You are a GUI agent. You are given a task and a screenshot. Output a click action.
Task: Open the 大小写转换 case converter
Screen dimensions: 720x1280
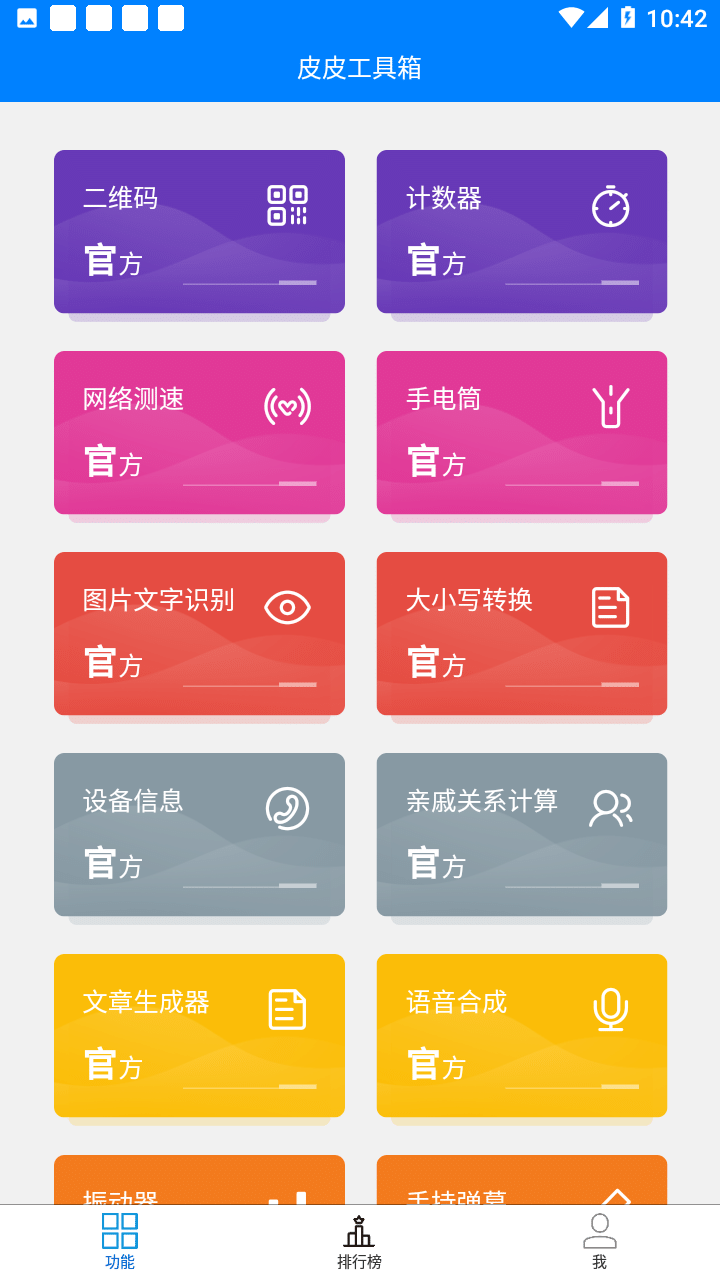pos(522,634)
